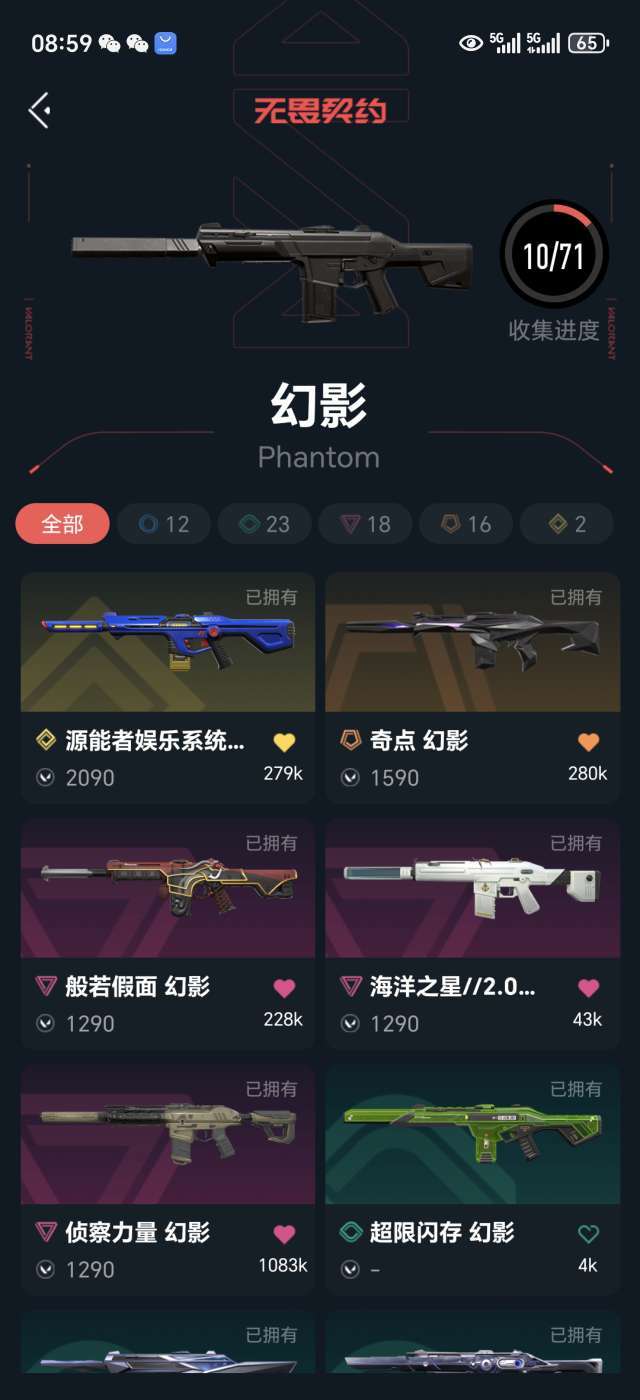Screen dimensions: 640x1400
Task: Filter by the tier chip showing 2
Action: pyautogui.click(x=567, y=524)
